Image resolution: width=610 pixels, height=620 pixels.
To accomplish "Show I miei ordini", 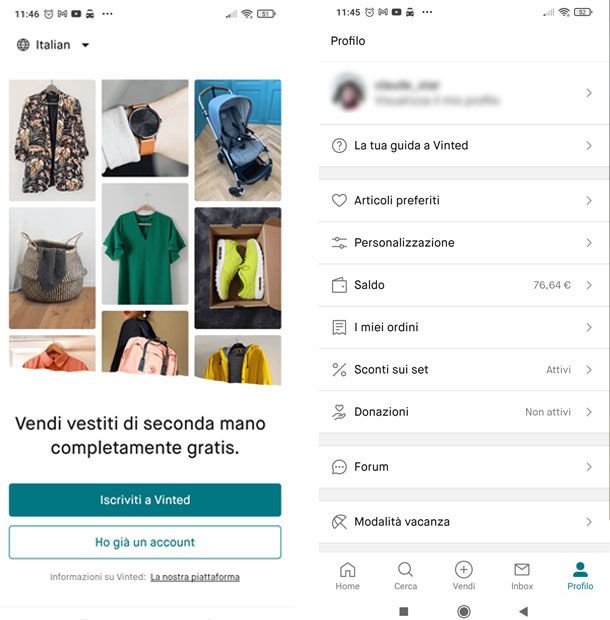I will [x=463, y=327].
